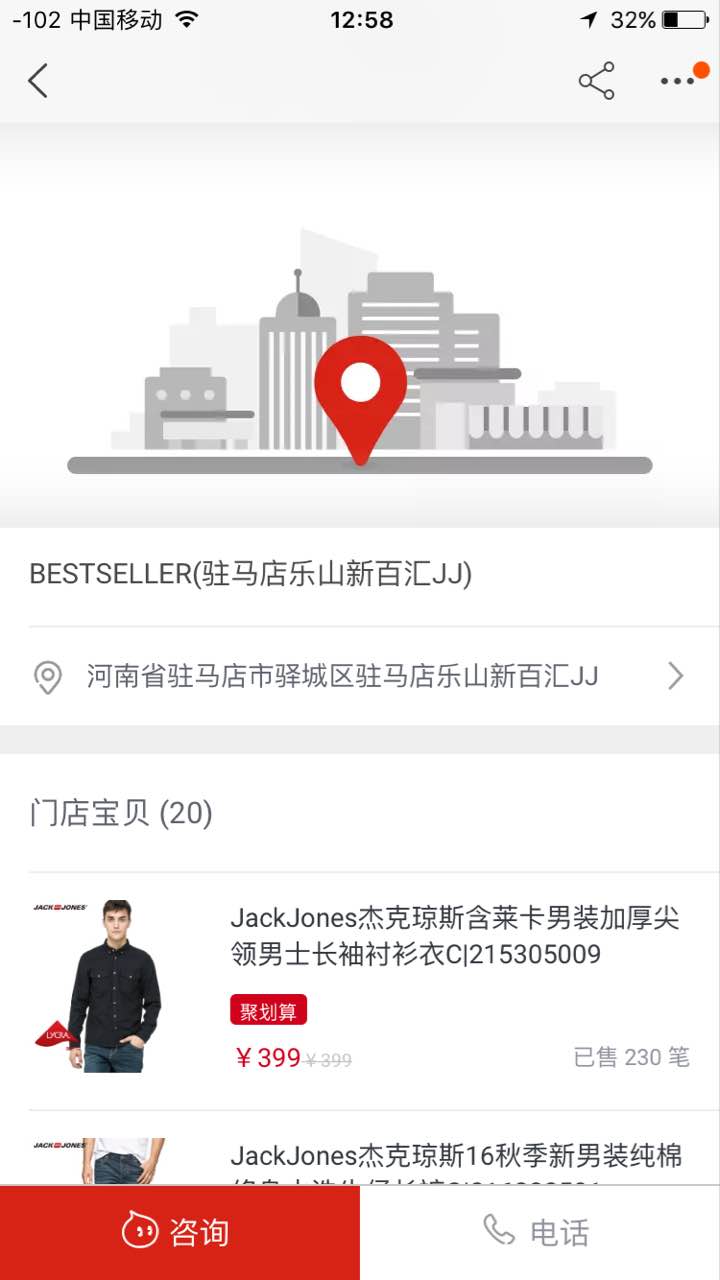Open the JackJones 含莱卡 长袖衬衫 product
The height and width of the screenshot is (1280, 720).
coord(456,936)
